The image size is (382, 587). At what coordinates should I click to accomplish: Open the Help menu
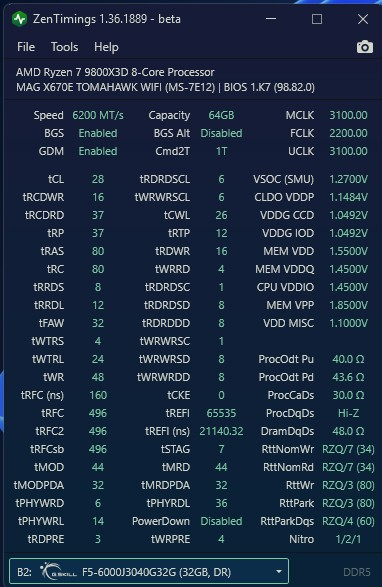pos(106,47)
